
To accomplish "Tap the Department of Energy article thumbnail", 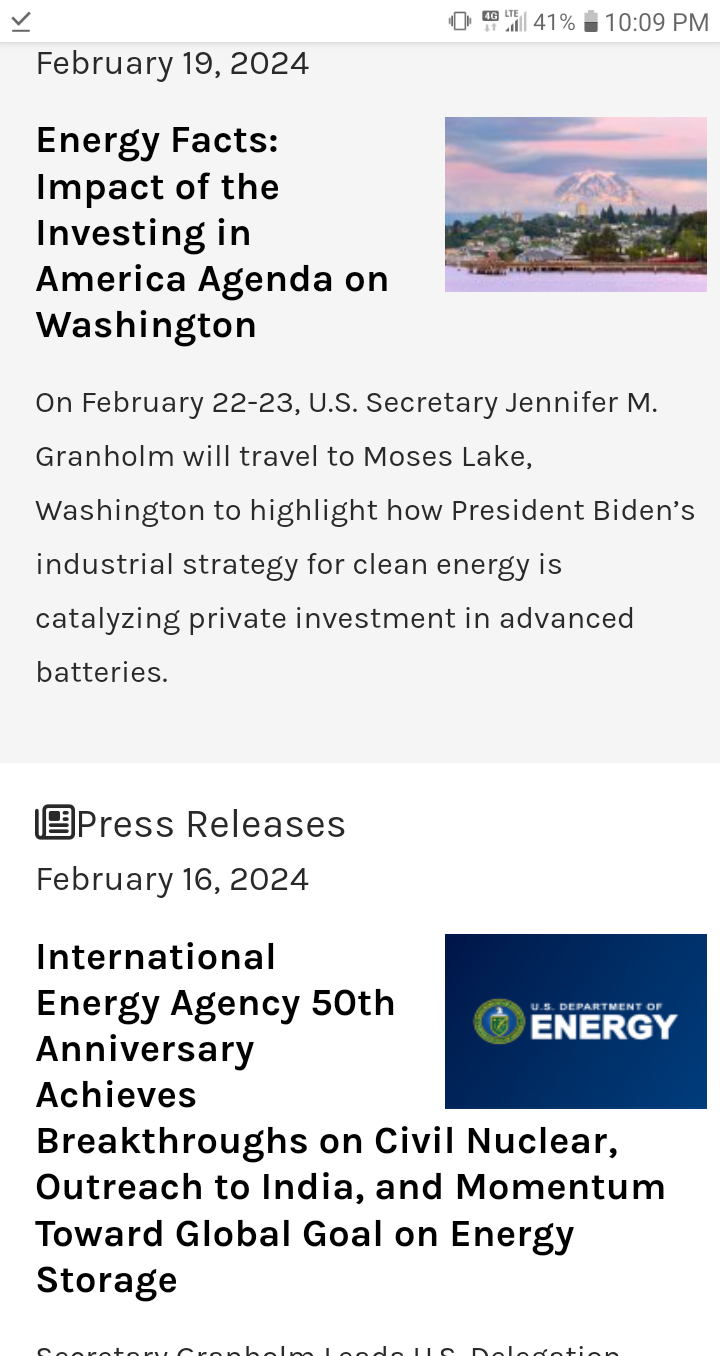I will [x=576, y=1021].
